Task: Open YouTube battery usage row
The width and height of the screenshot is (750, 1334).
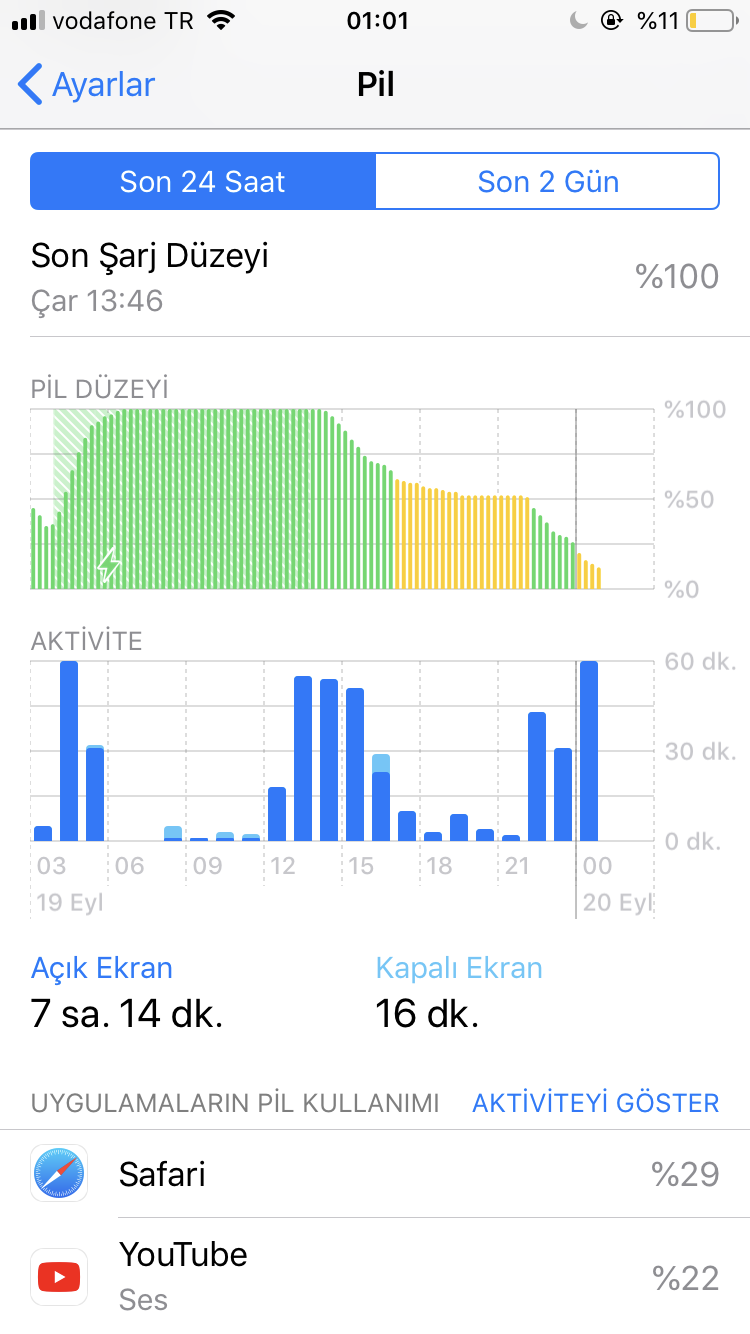Action: coord(375,1276)
